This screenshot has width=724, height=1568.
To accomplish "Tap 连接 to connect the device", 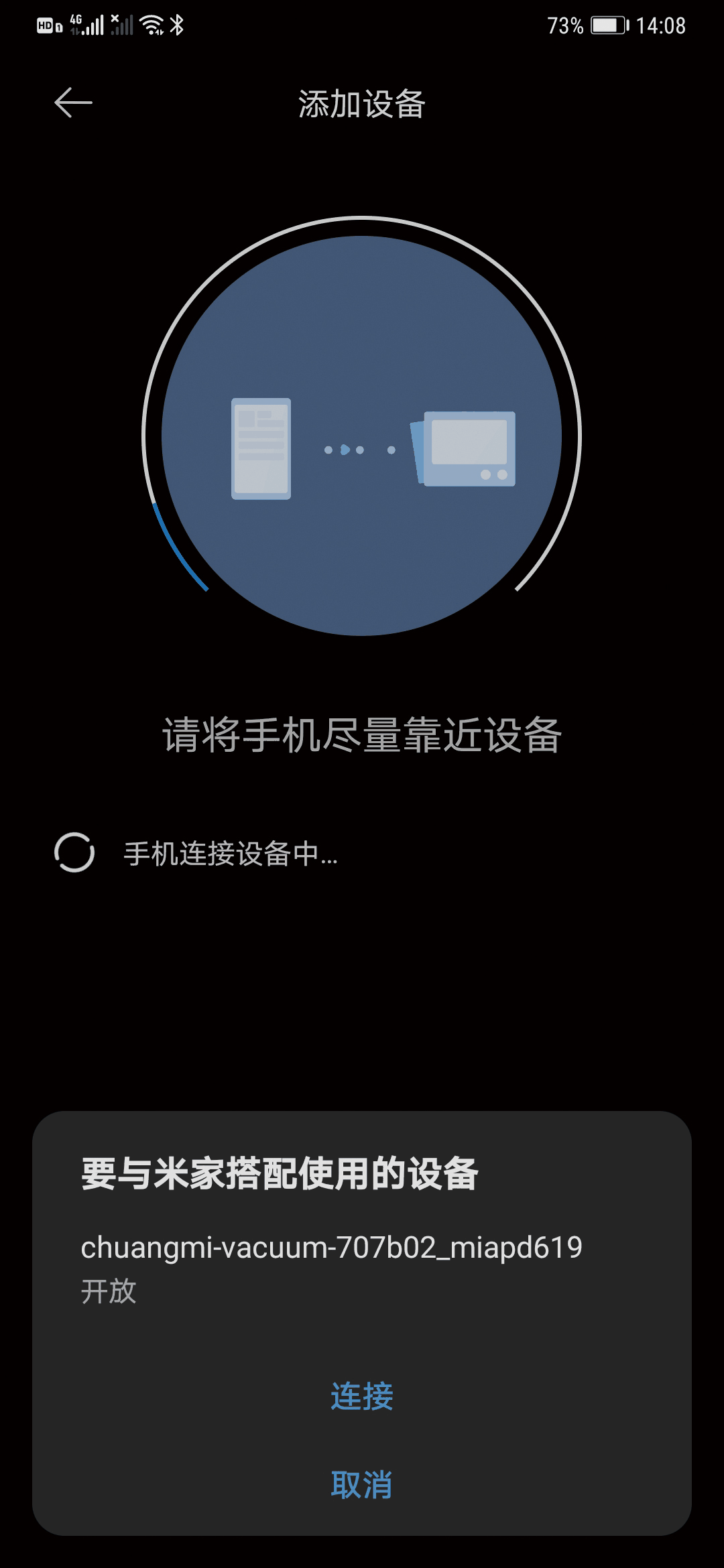I will 361,1397.
